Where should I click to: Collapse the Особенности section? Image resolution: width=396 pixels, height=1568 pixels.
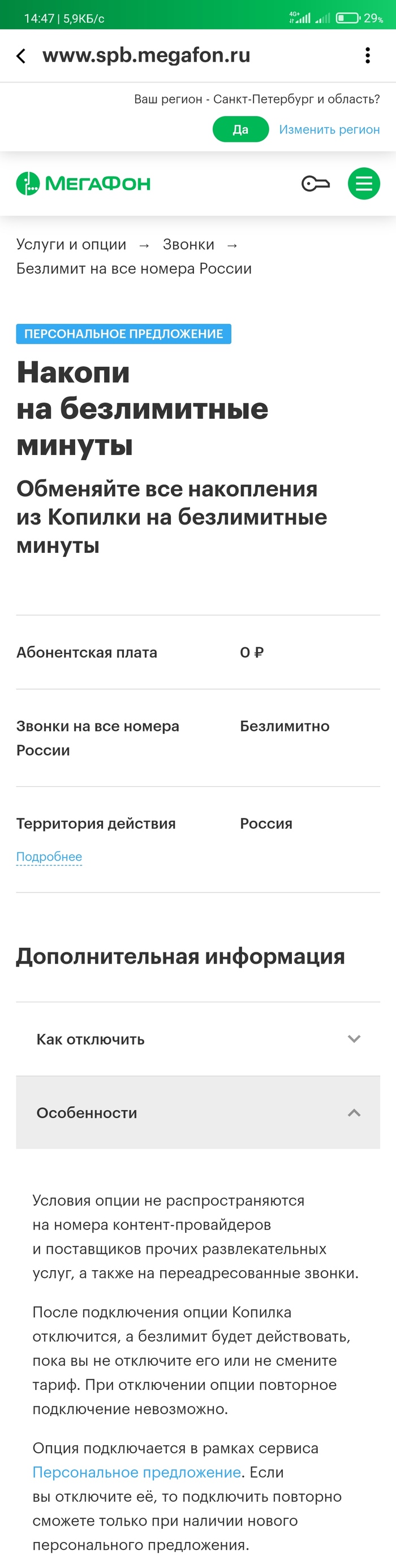coord(197,1113)
